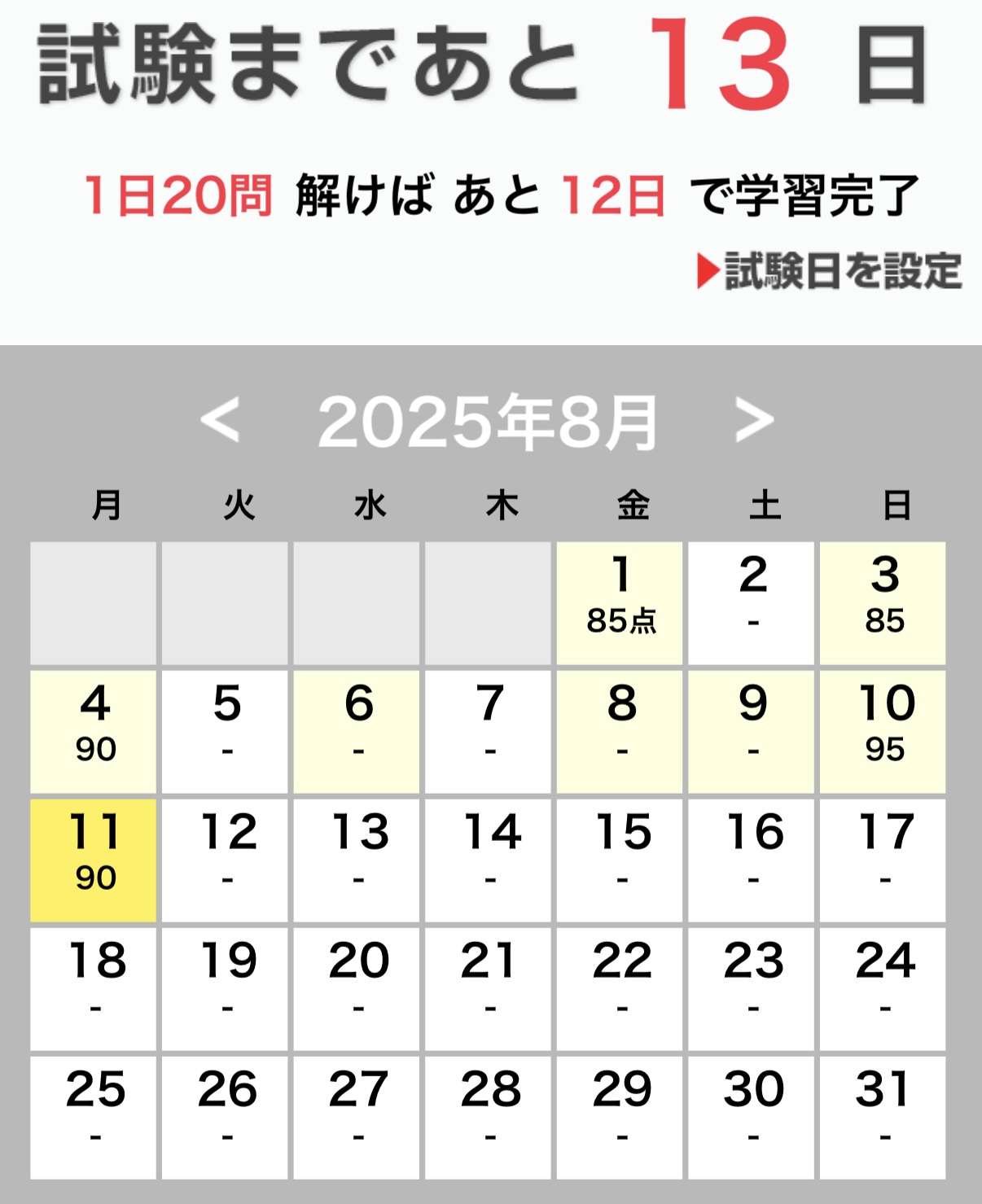Image resolution: width=982 pixels, height=1204 pixels.
Task: Open the highlighted day, August 11
Action: (x=94, y=860)
